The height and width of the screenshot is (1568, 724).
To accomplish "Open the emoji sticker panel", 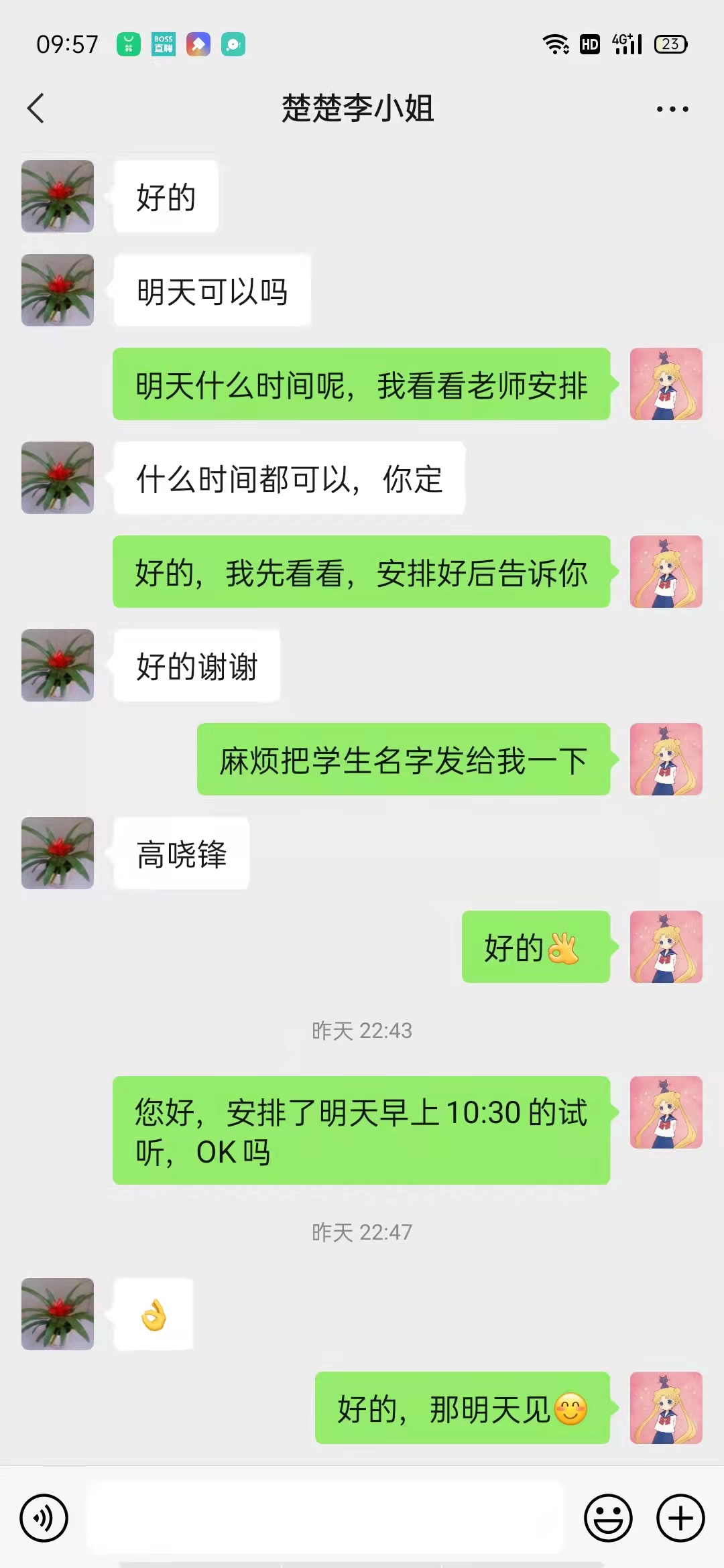I will 608,1518.
